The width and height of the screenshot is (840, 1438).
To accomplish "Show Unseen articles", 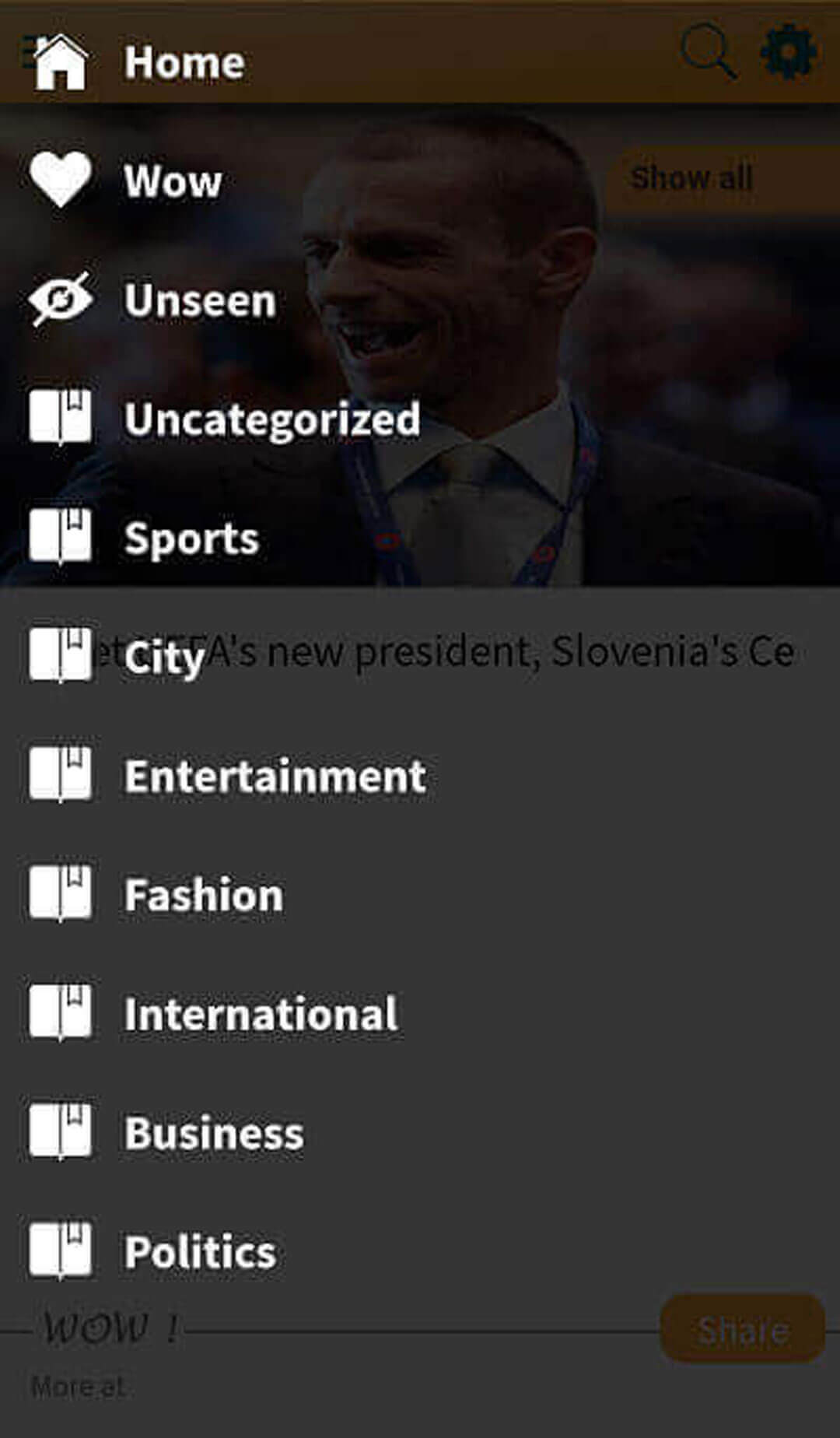I will coord(199,300).
